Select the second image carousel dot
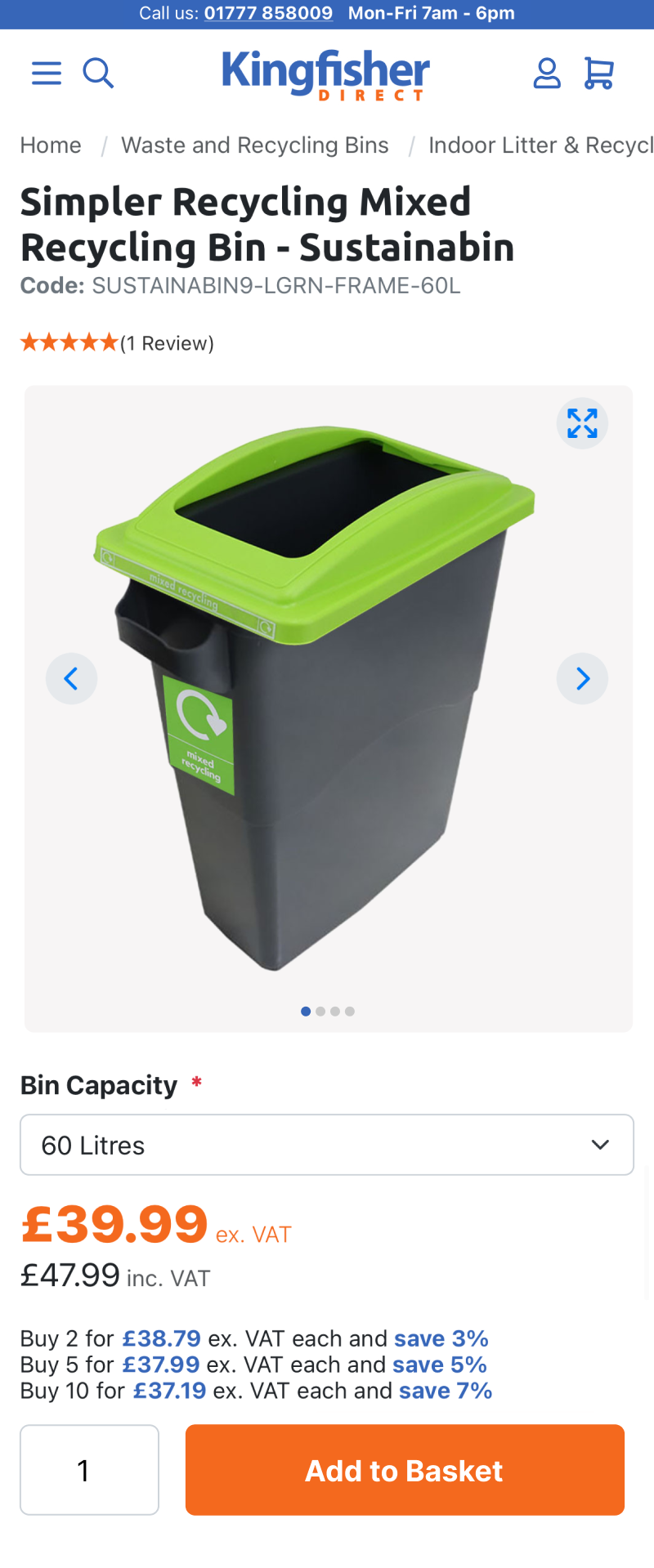The width and height of the screenshot is (654, 1568). coord(320,1011)
